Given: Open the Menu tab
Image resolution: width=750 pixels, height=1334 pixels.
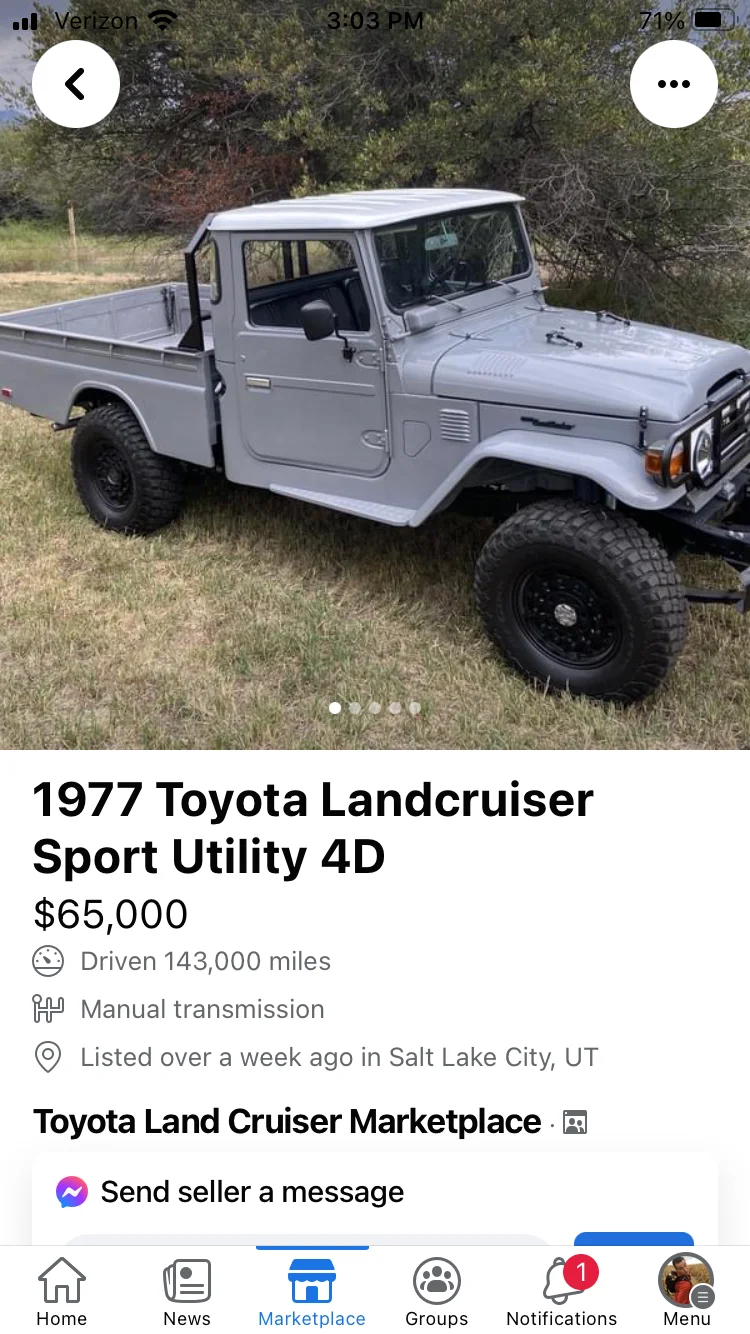Looking at the screenshot, I should (x=686, y=1292).
